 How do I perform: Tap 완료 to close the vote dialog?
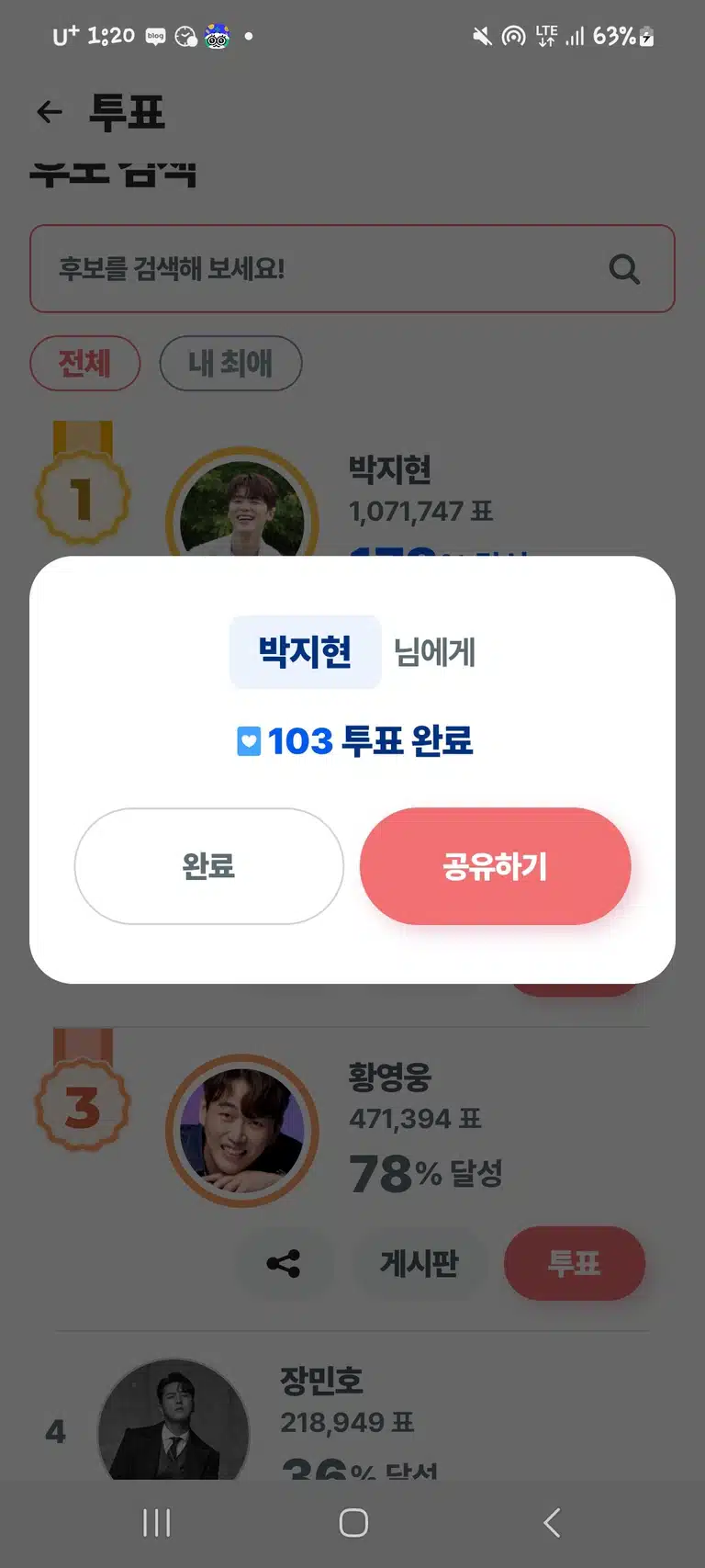tap(209, 866)
